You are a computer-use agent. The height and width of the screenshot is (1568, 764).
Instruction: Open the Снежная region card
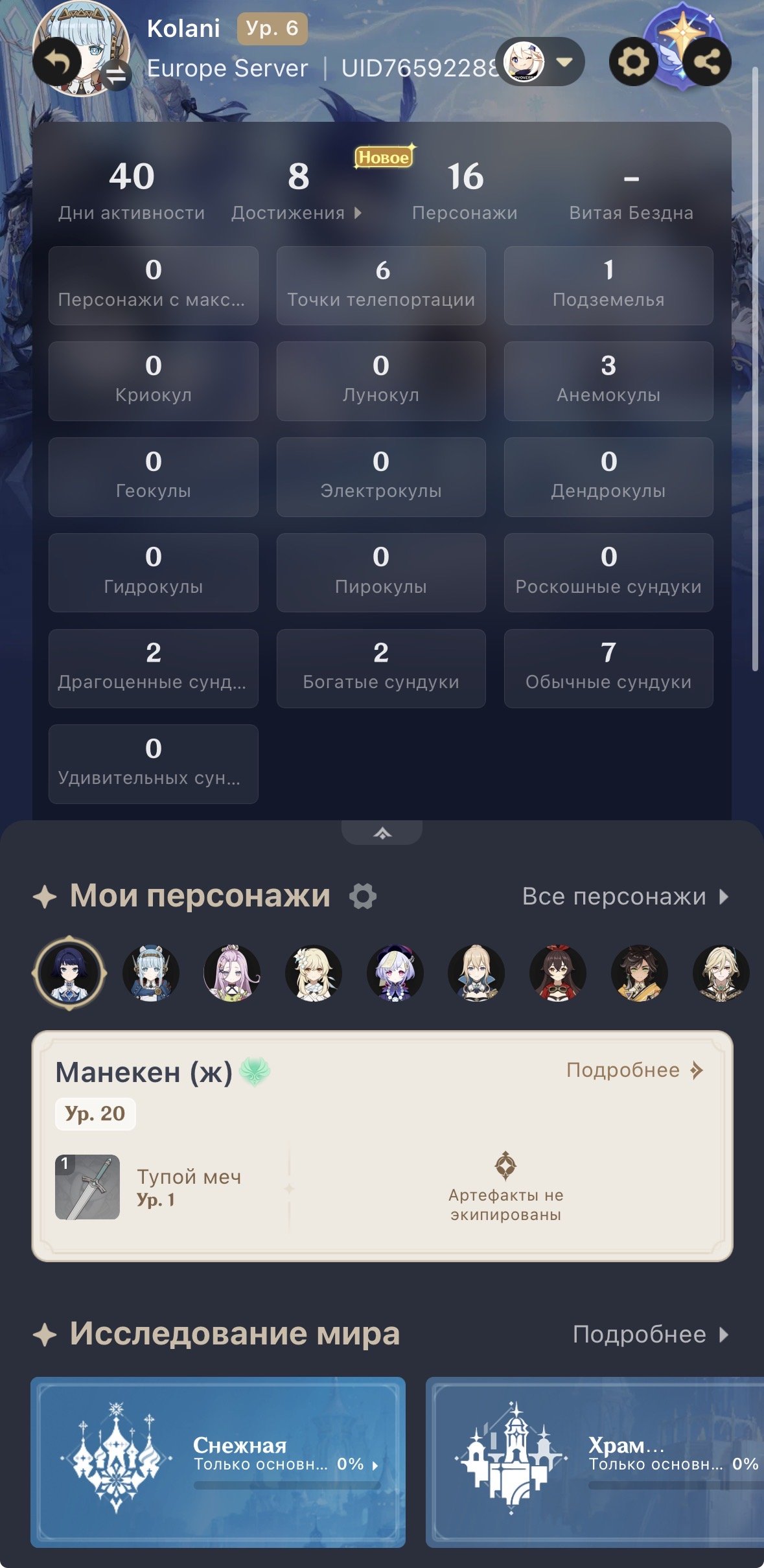click(x=218, y=1462)
